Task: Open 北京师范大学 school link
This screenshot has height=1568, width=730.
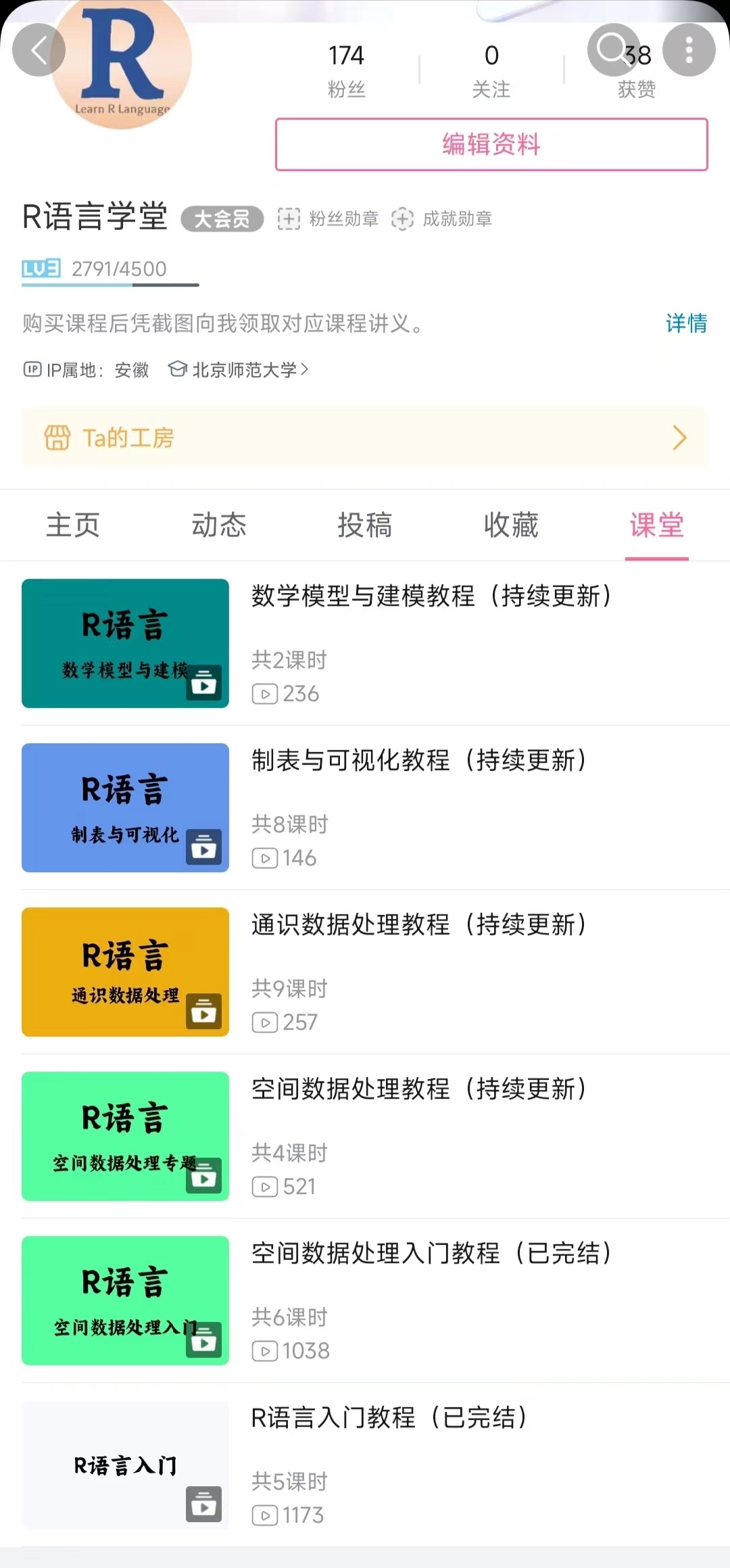Action: pos(239,370)
